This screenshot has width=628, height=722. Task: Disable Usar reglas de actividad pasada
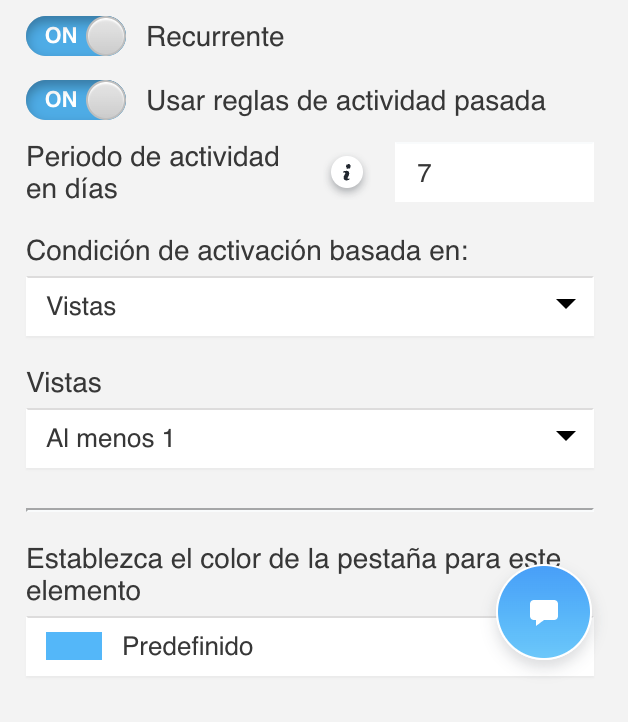(76, 100)
